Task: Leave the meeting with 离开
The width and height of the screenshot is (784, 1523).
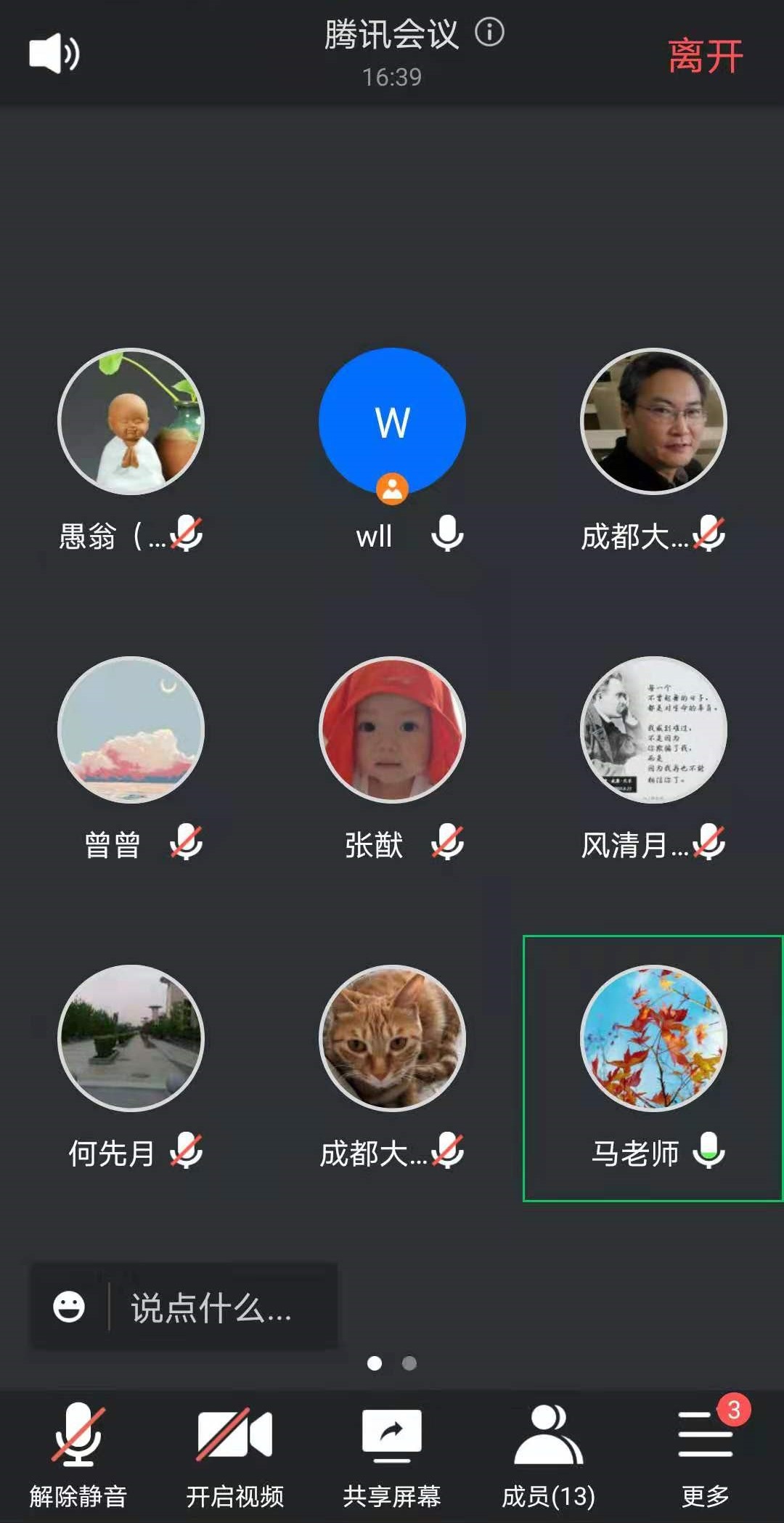Action: 705,57
